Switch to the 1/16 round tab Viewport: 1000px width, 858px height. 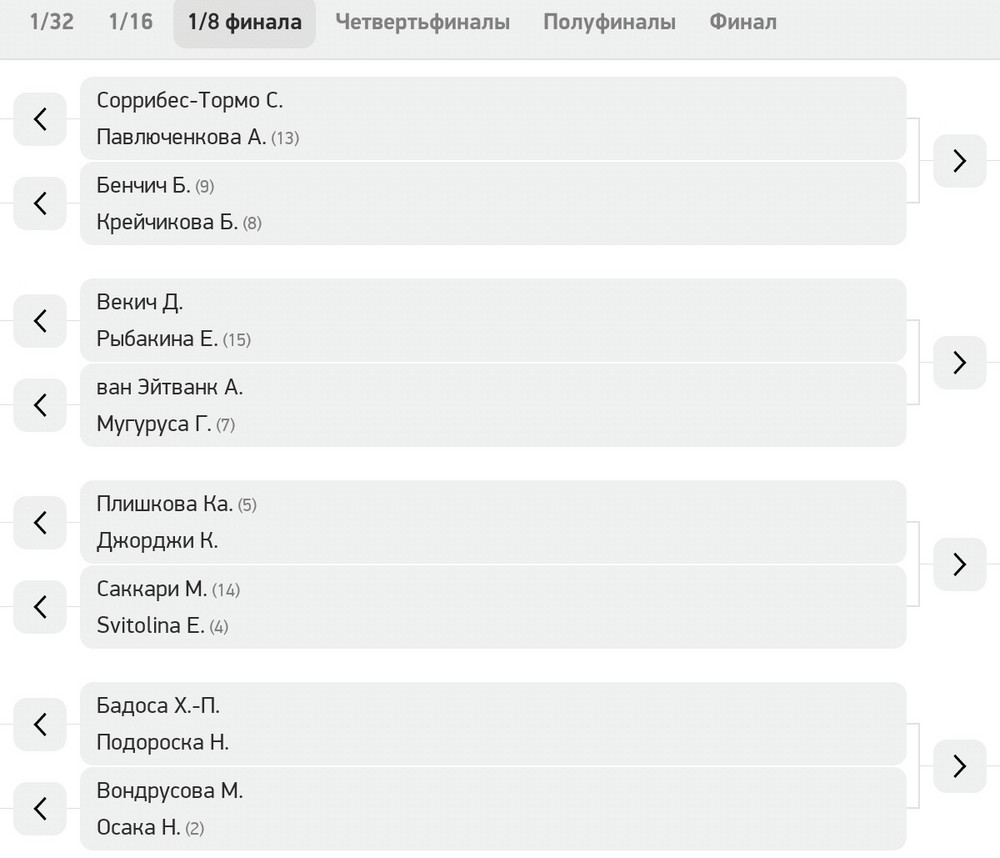(131, 22)
